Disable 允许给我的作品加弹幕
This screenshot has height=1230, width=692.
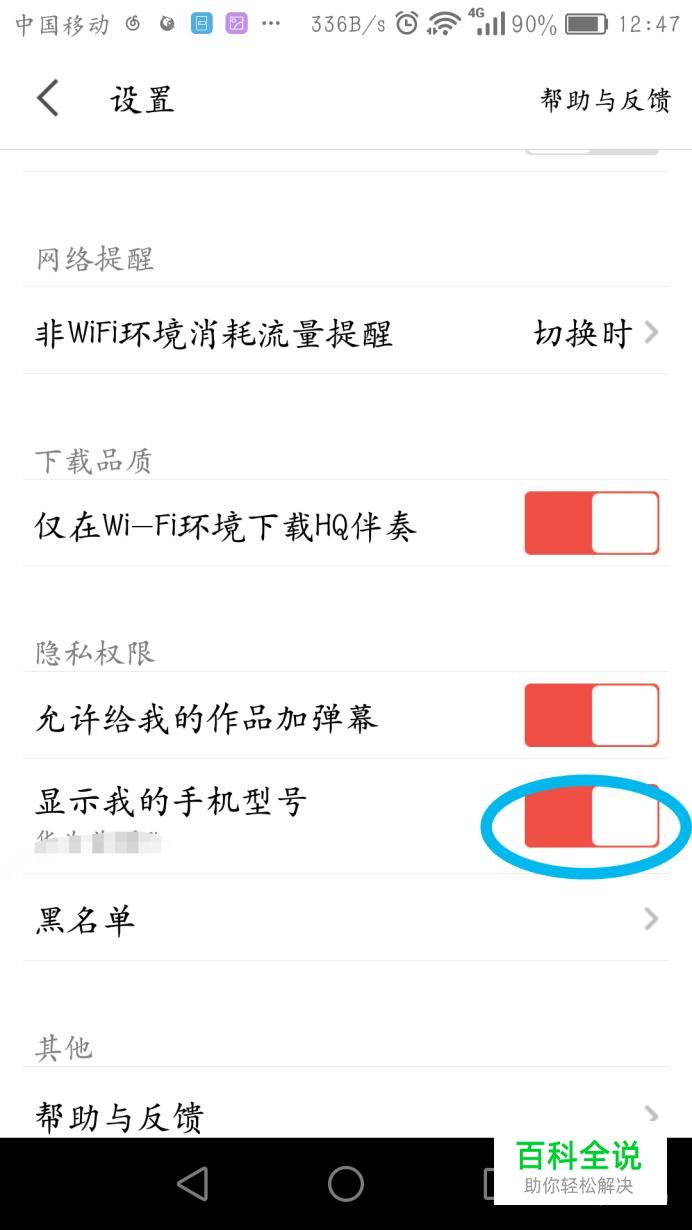click(591, 715)
